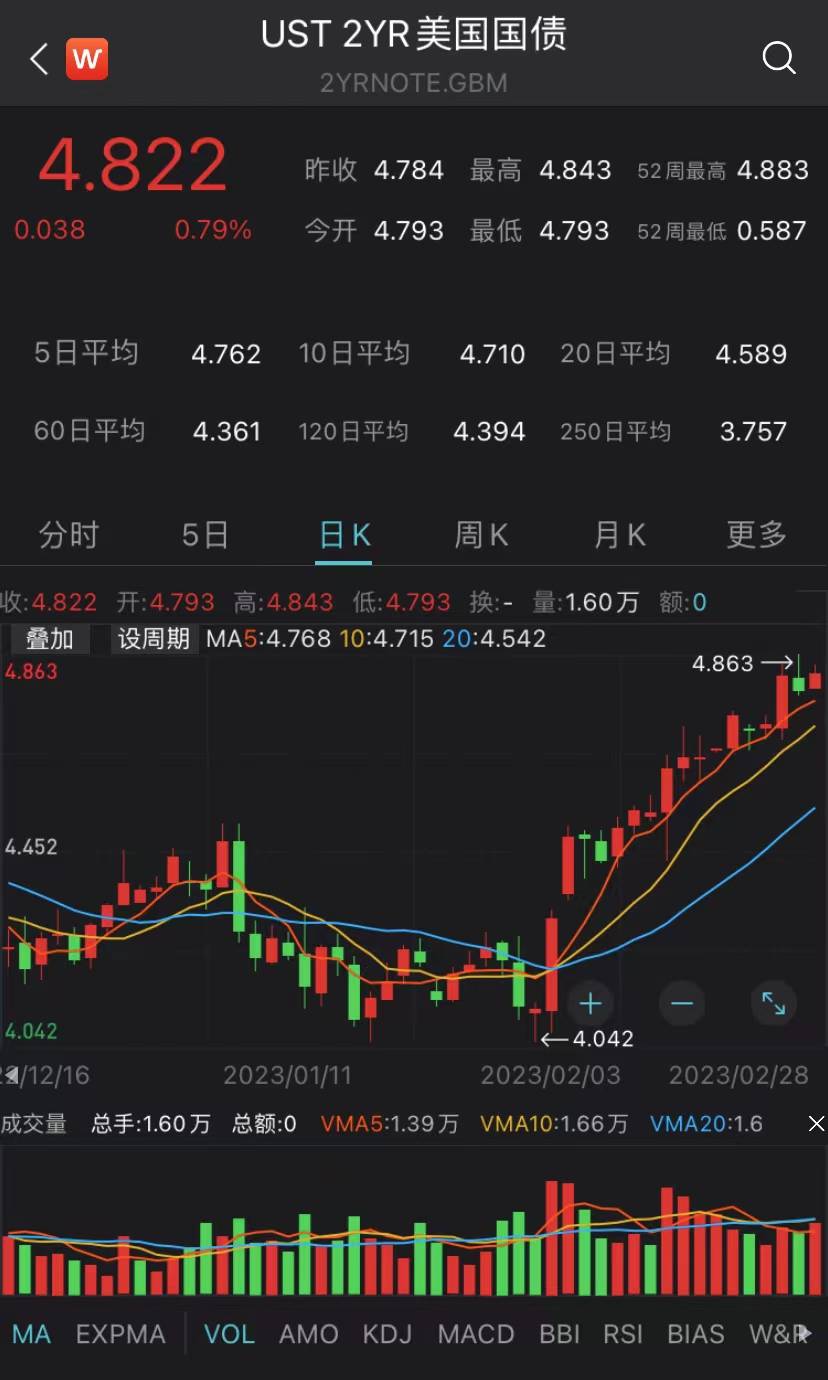Open the search magnifier
The width and height of the screenshot is (828, 1380).
tap(778, 58)
